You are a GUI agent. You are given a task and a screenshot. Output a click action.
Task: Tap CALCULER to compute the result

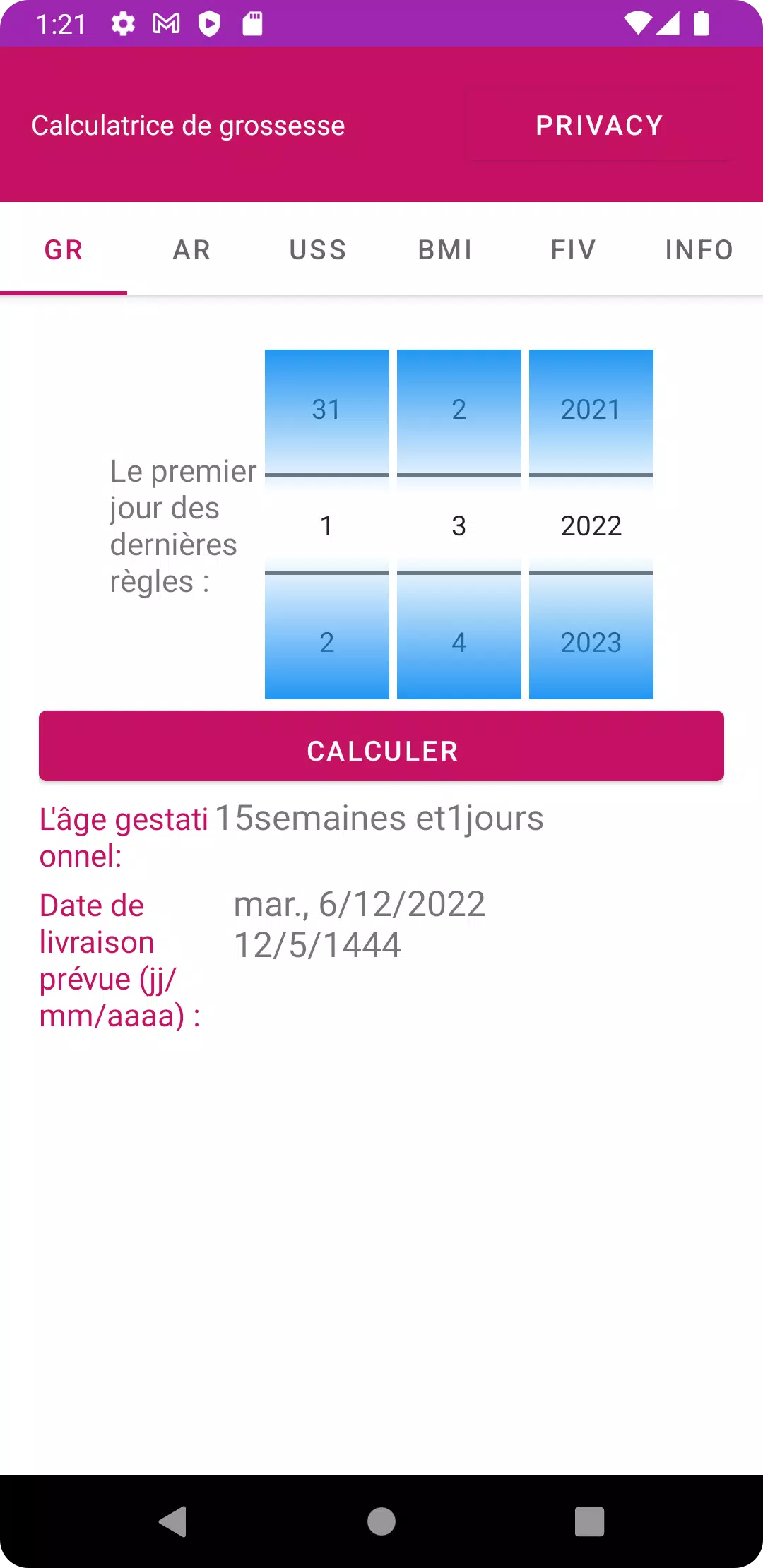click(x=381, y=747)
